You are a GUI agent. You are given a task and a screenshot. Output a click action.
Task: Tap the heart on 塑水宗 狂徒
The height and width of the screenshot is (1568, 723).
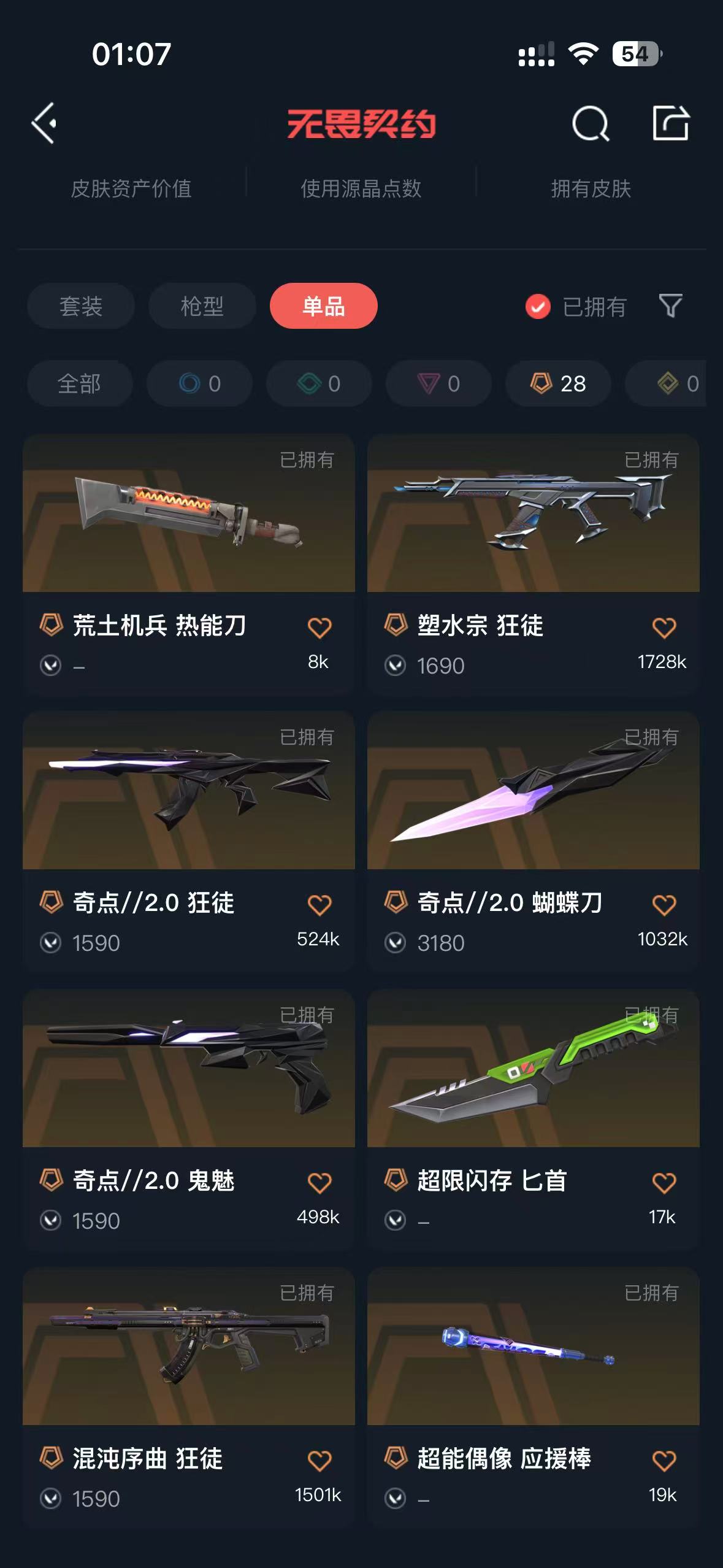pos(664,628)
